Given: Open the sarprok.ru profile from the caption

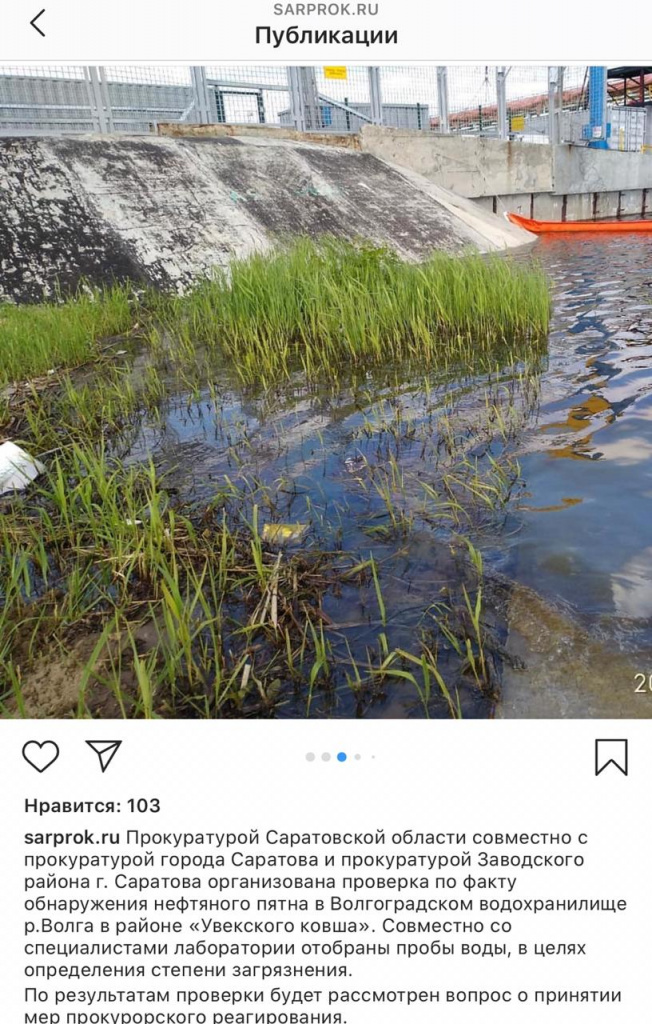Looking at the screenshot, I should tap(72, 836).
